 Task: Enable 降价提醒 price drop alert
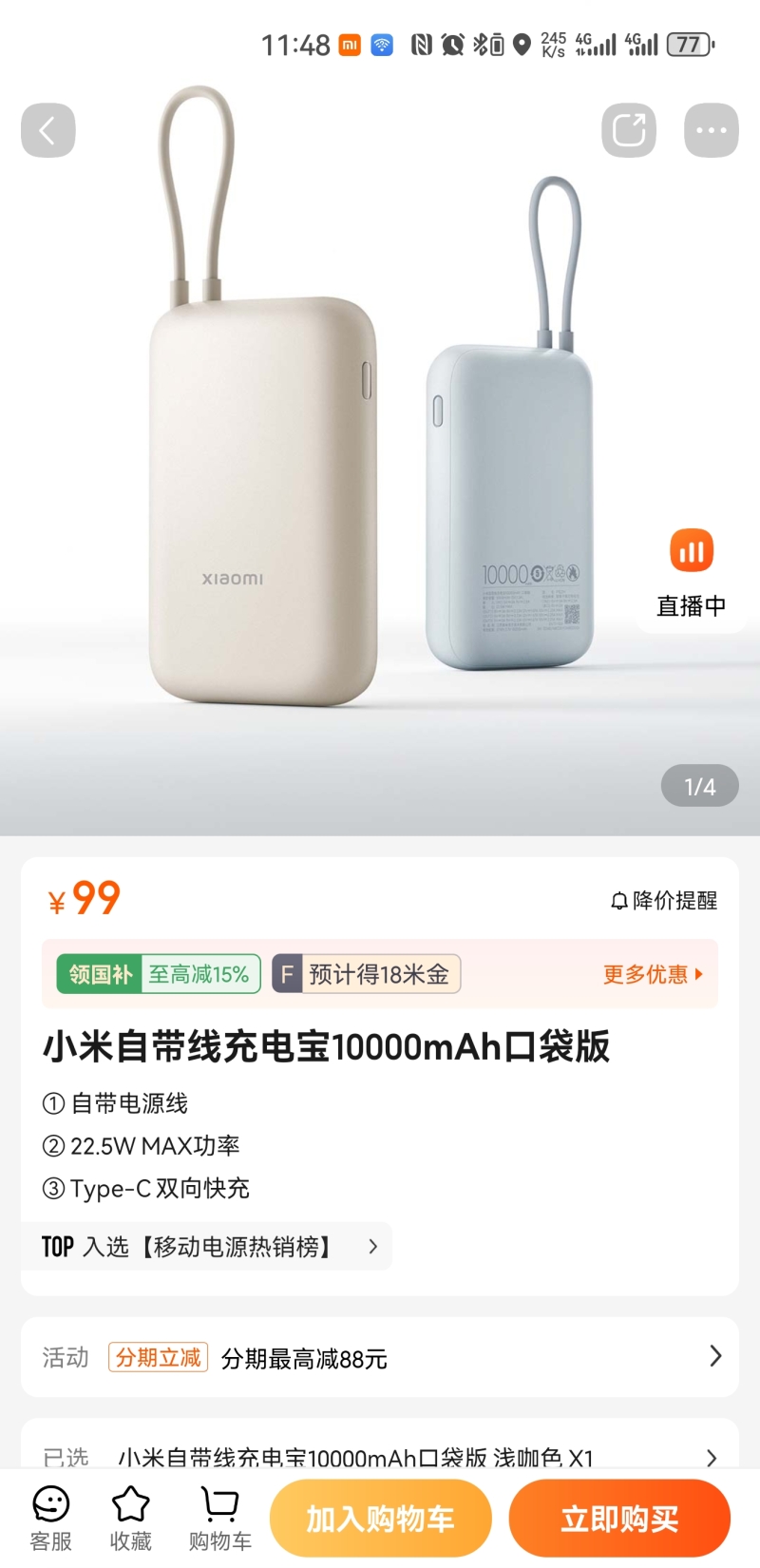point(664,900)
